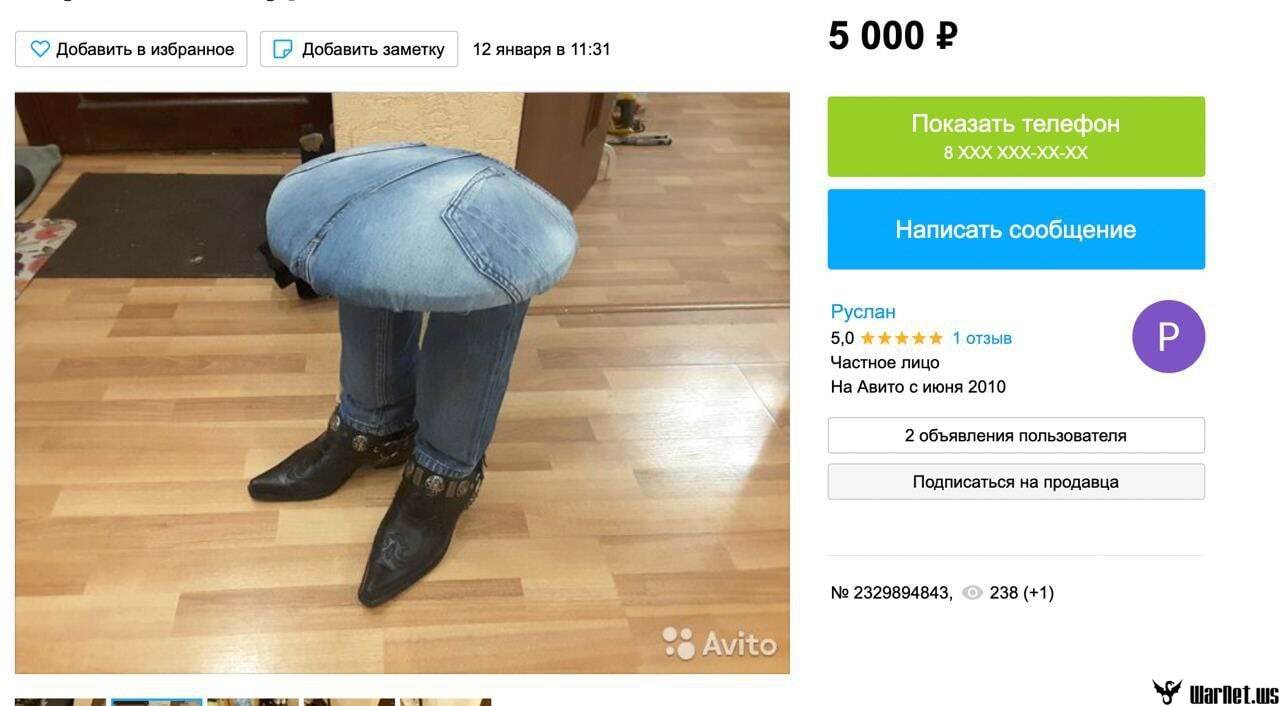This screenshot has height=706, width=1280.
Task: Tap Написать сообщение button
Action: click(x=1015, y=229)
